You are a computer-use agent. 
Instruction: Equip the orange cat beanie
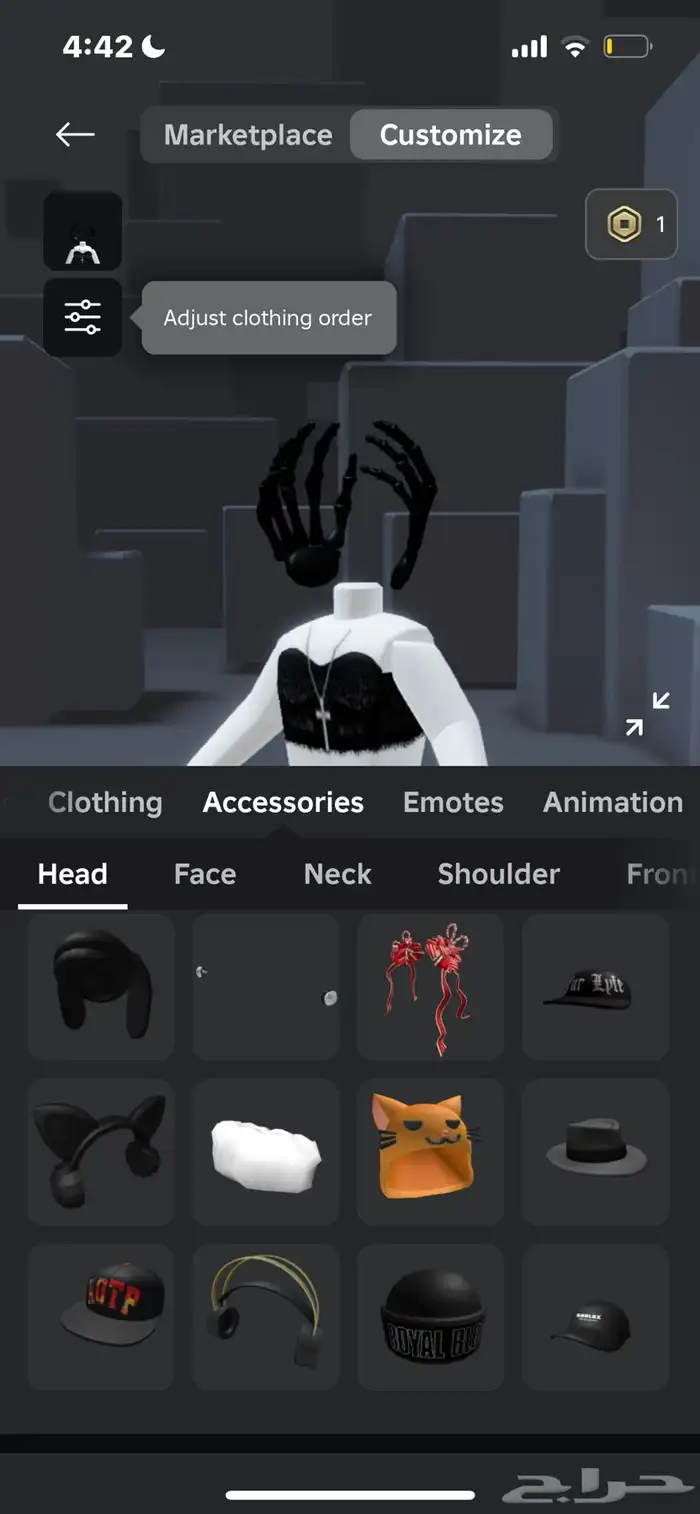click(x=431, y=1152)
